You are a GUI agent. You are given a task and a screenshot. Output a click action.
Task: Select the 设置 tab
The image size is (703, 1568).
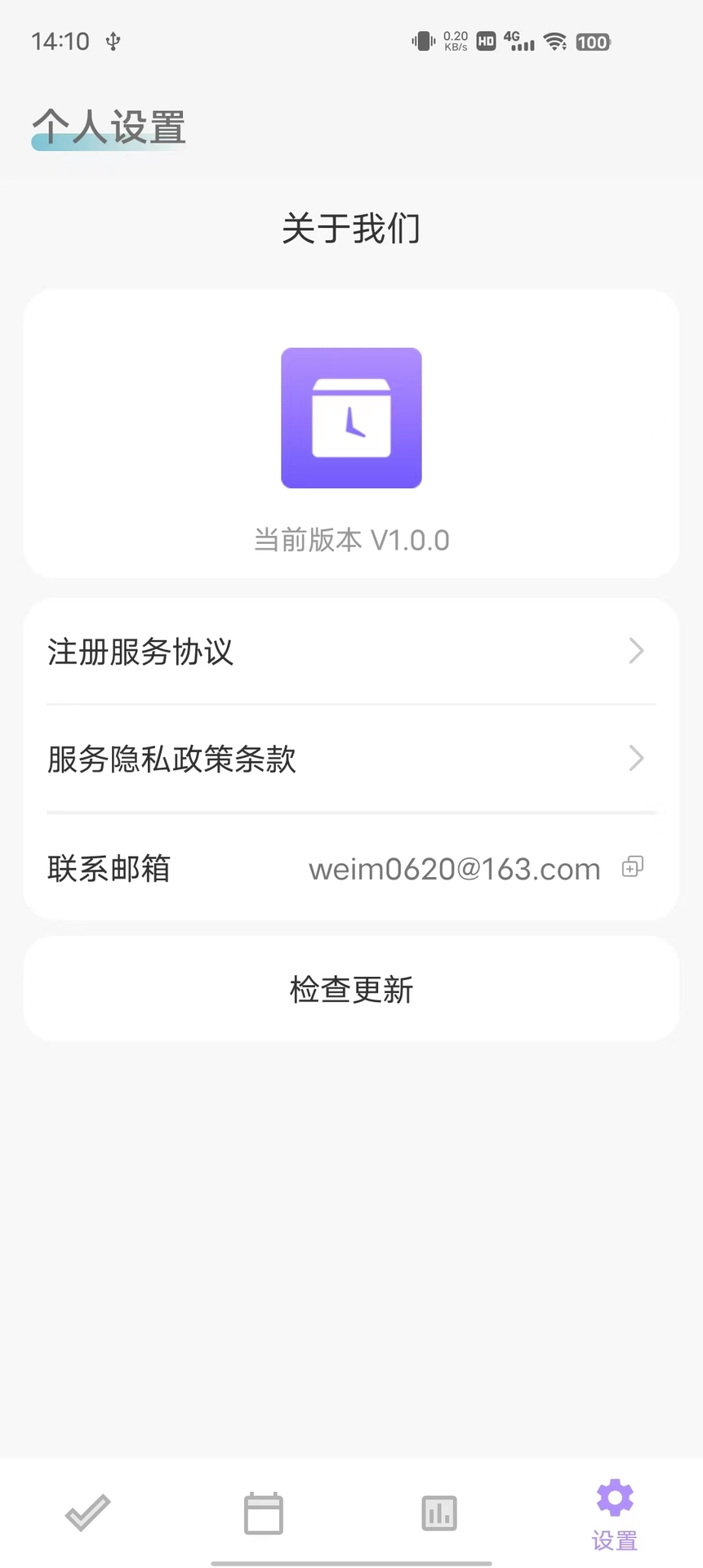[615, 1515]
